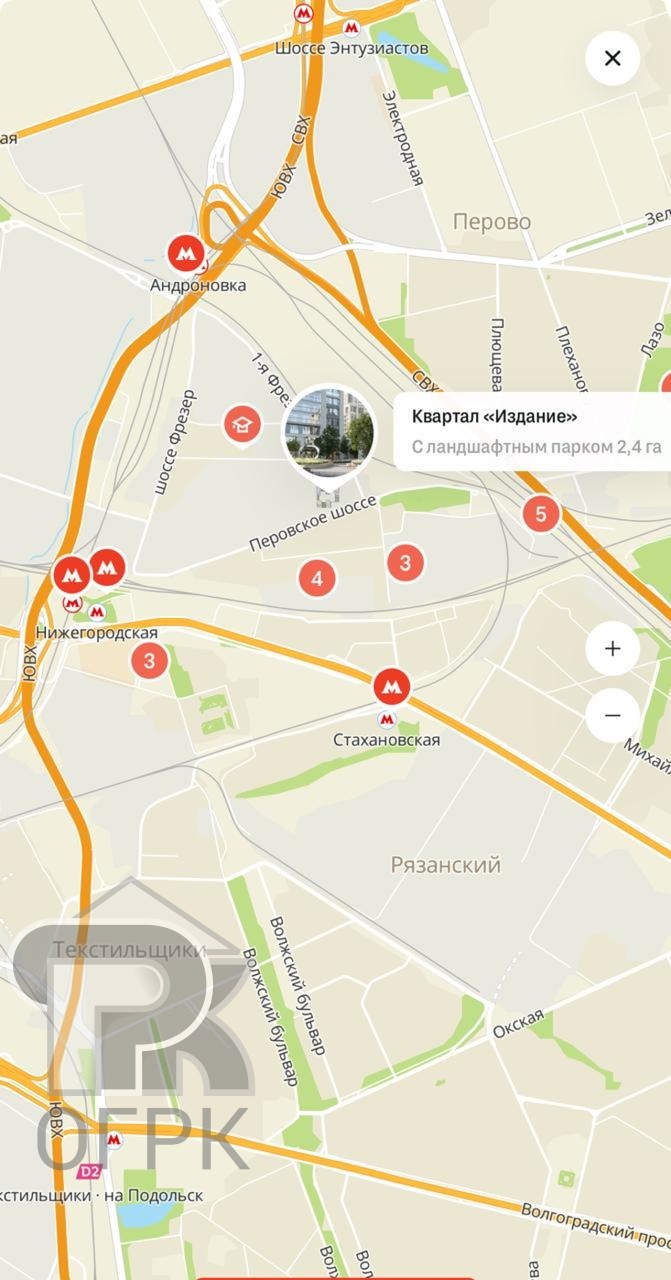Zoom in on the map
The width and height of the screenshot is (671, 1280).
[613, 648]
